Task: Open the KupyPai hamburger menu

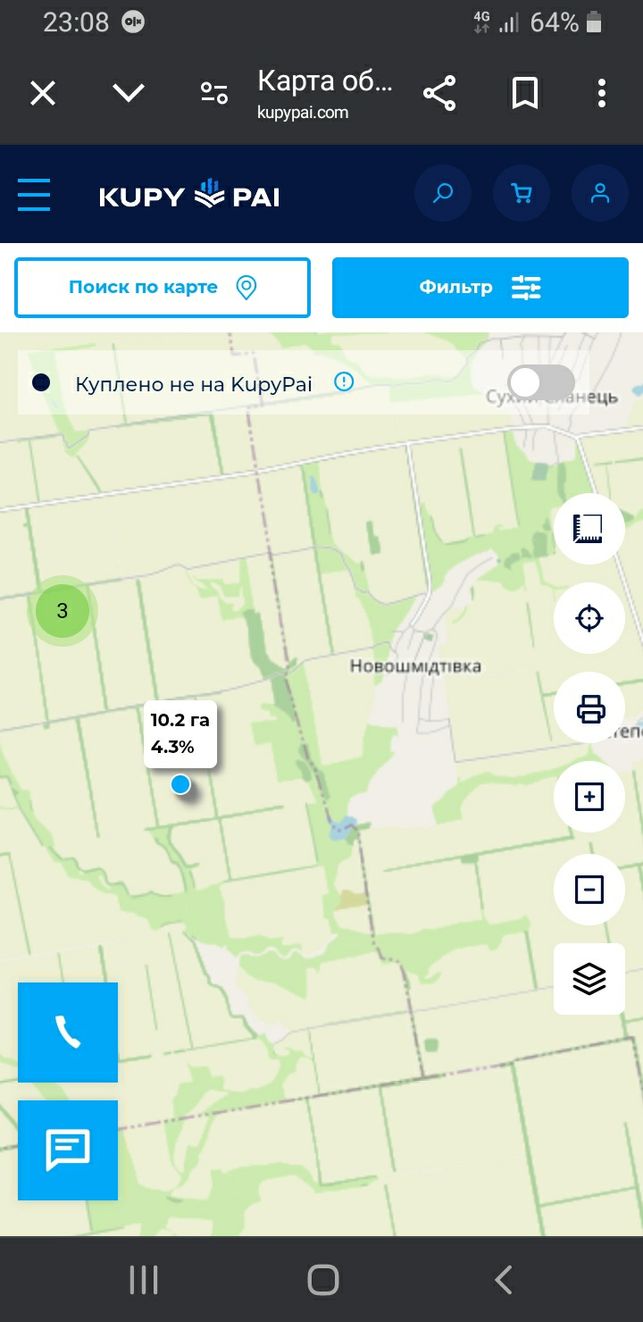Action: tap(34, 194)
